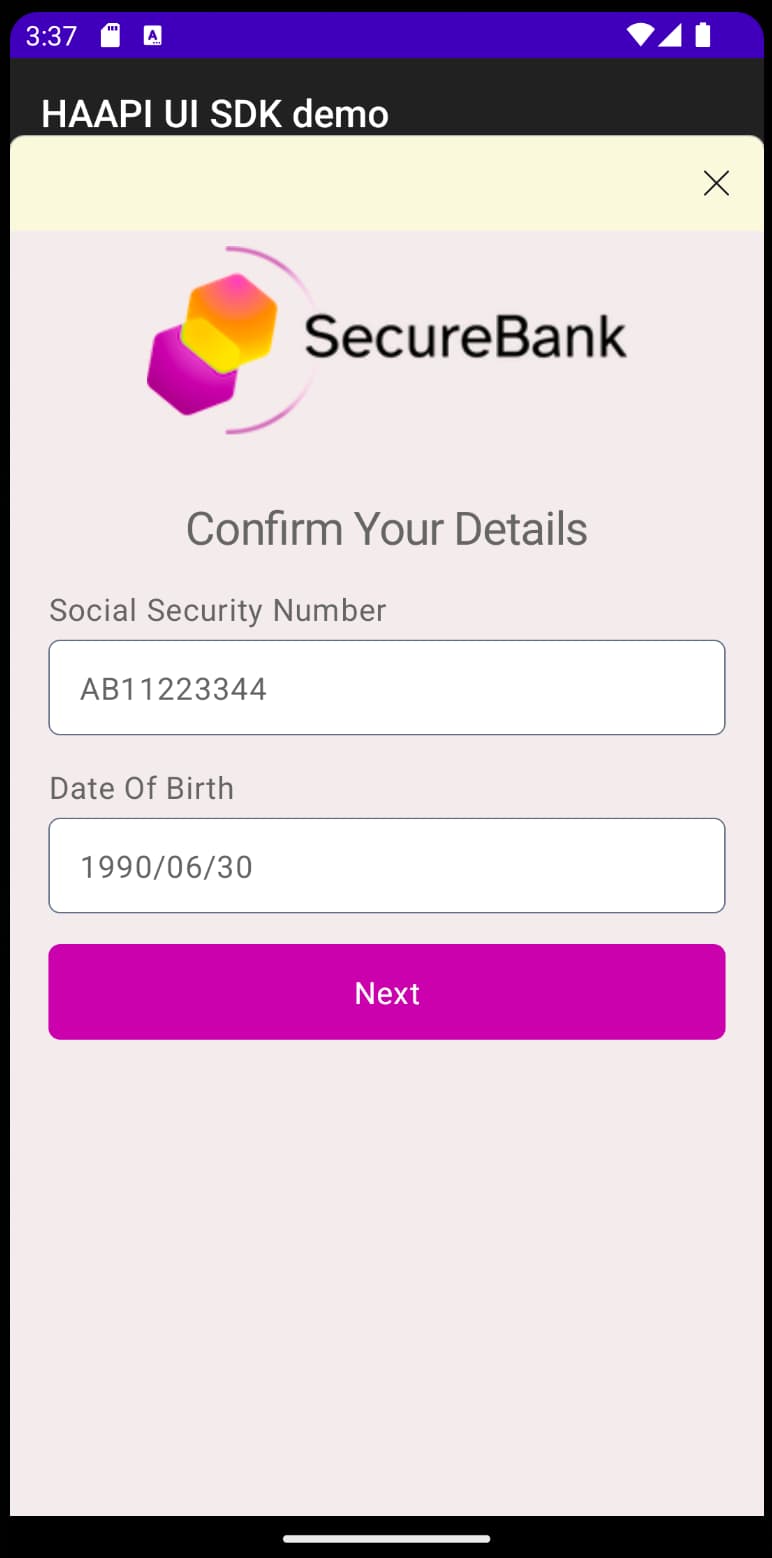This screenshot has height=1558, width=772.
Task: Select the SSN value AB11223344
Action: point(173,688)
